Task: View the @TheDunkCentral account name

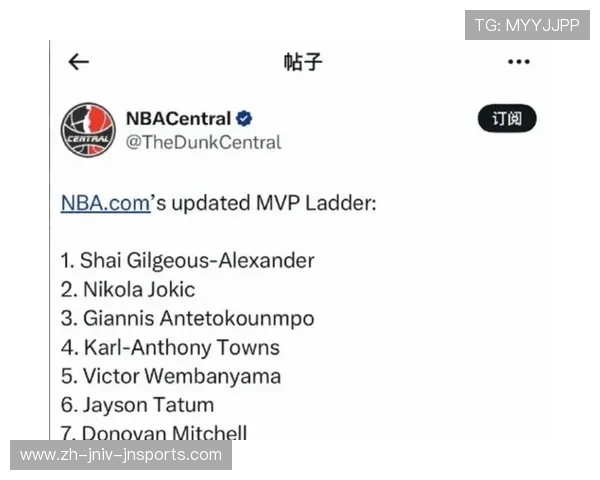Action: point(203,143)
